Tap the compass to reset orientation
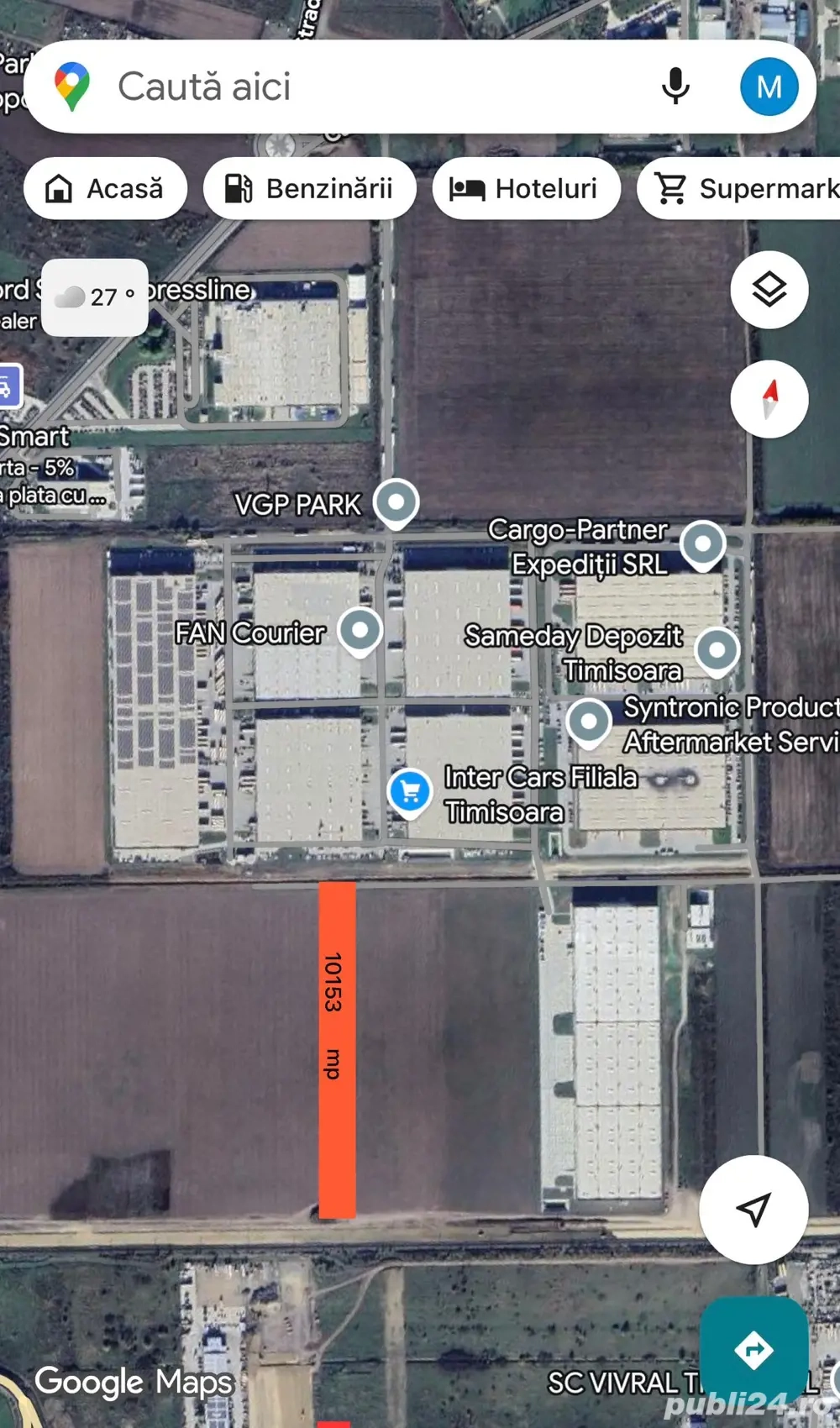The width and height of the screenshot is (840, 1428). click(x=769, y=399)
